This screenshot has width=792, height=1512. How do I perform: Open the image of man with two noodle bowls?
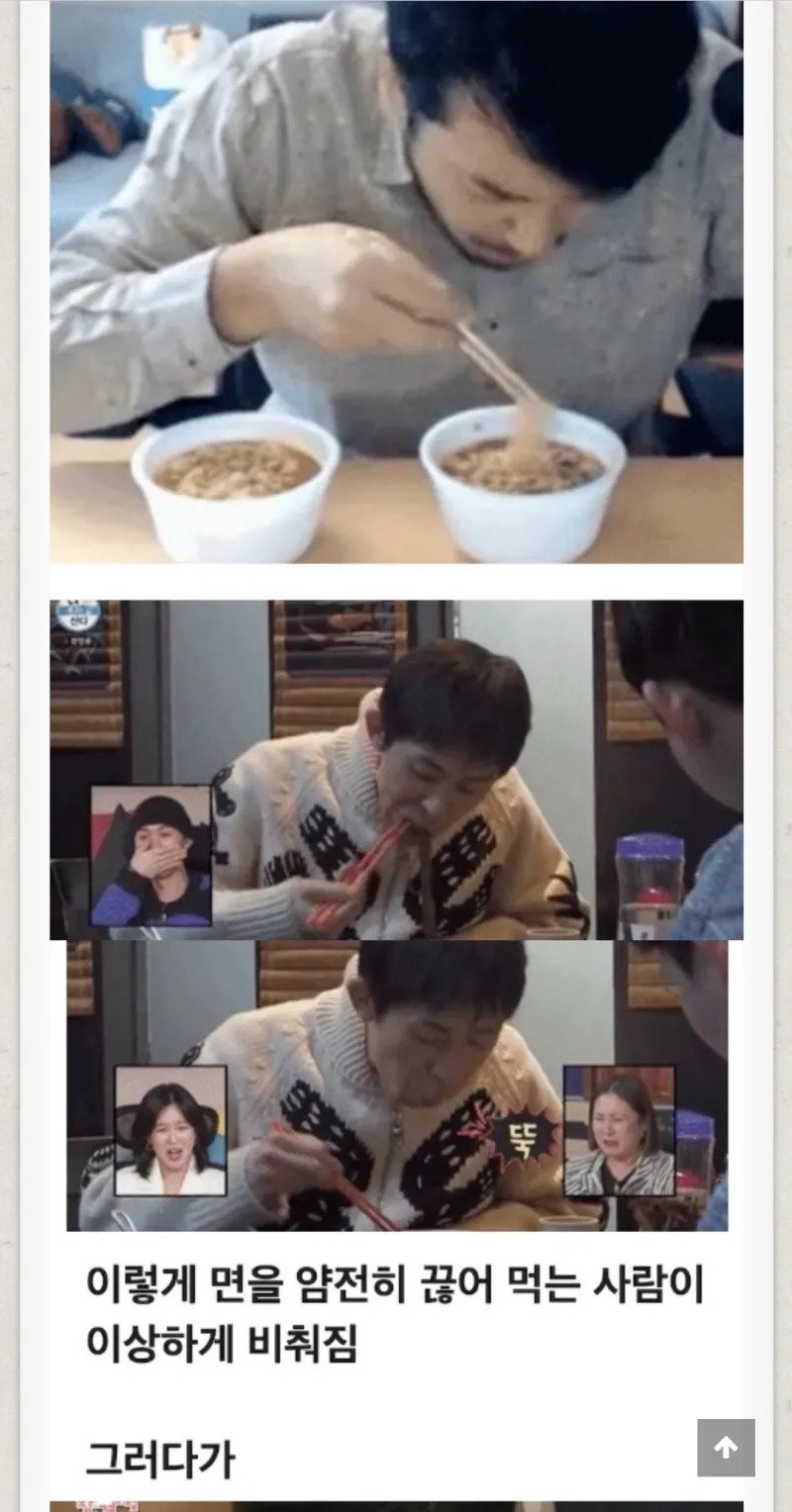396,282
